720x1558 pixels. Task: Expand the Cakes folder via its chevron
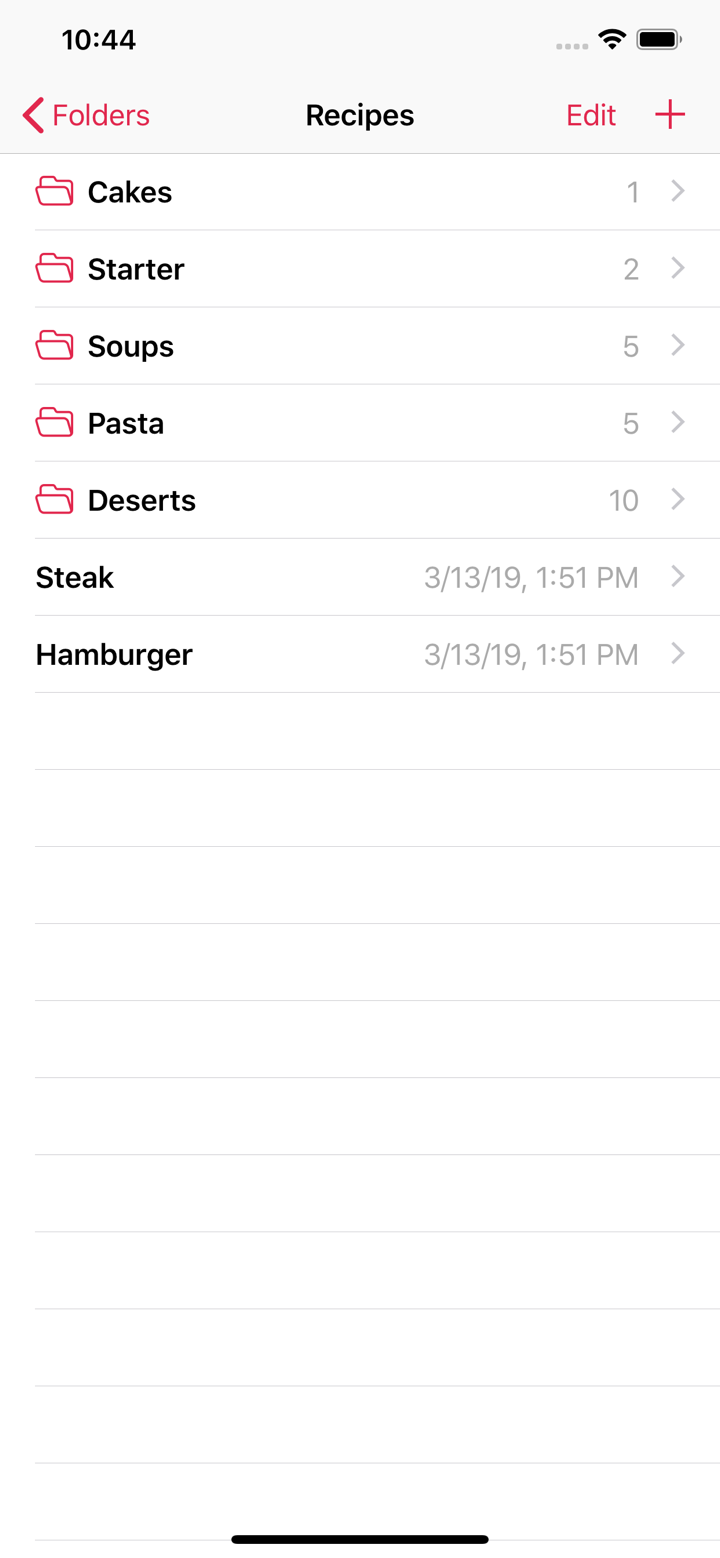pyautogui.click(x=678, y=191)
